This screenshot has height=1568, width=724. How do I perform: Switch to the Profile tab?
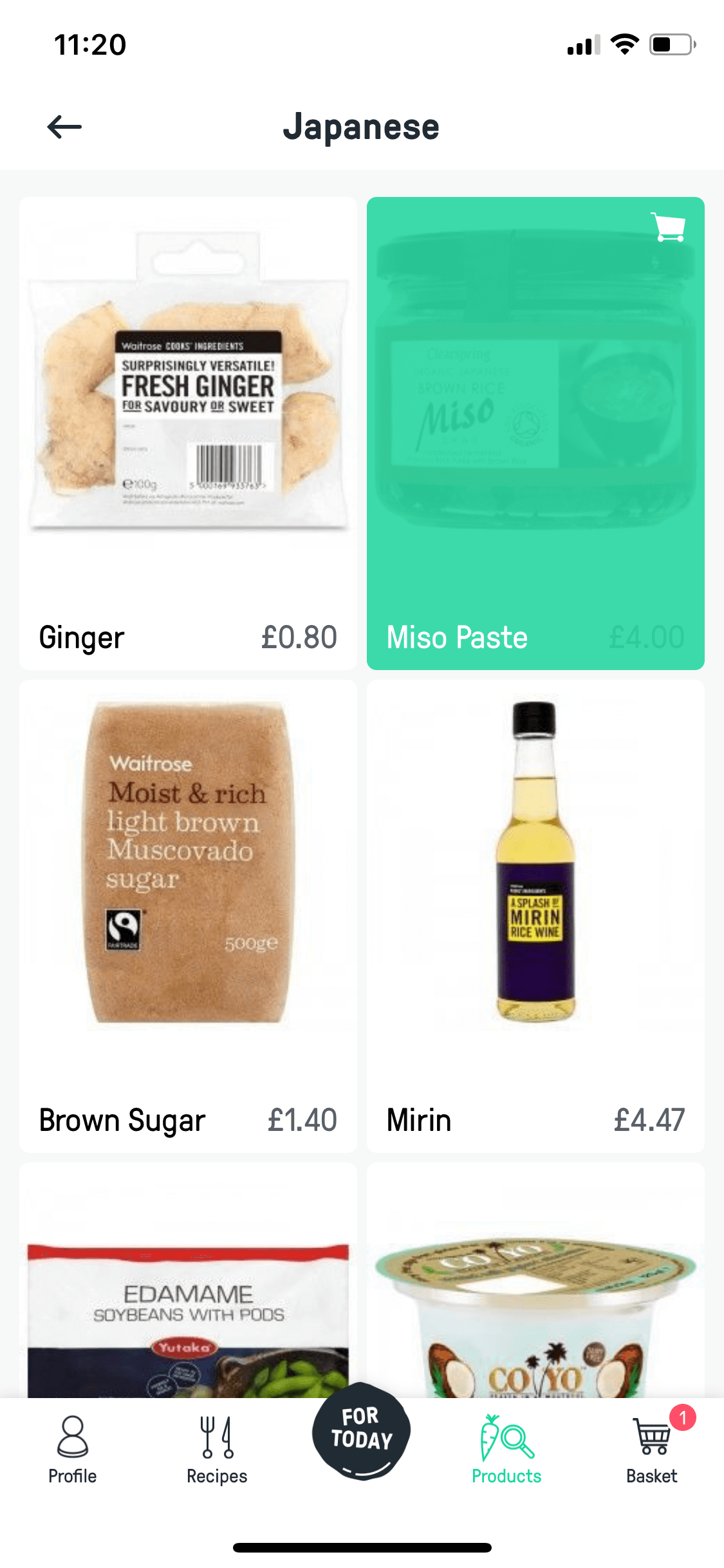(73, 1450)
